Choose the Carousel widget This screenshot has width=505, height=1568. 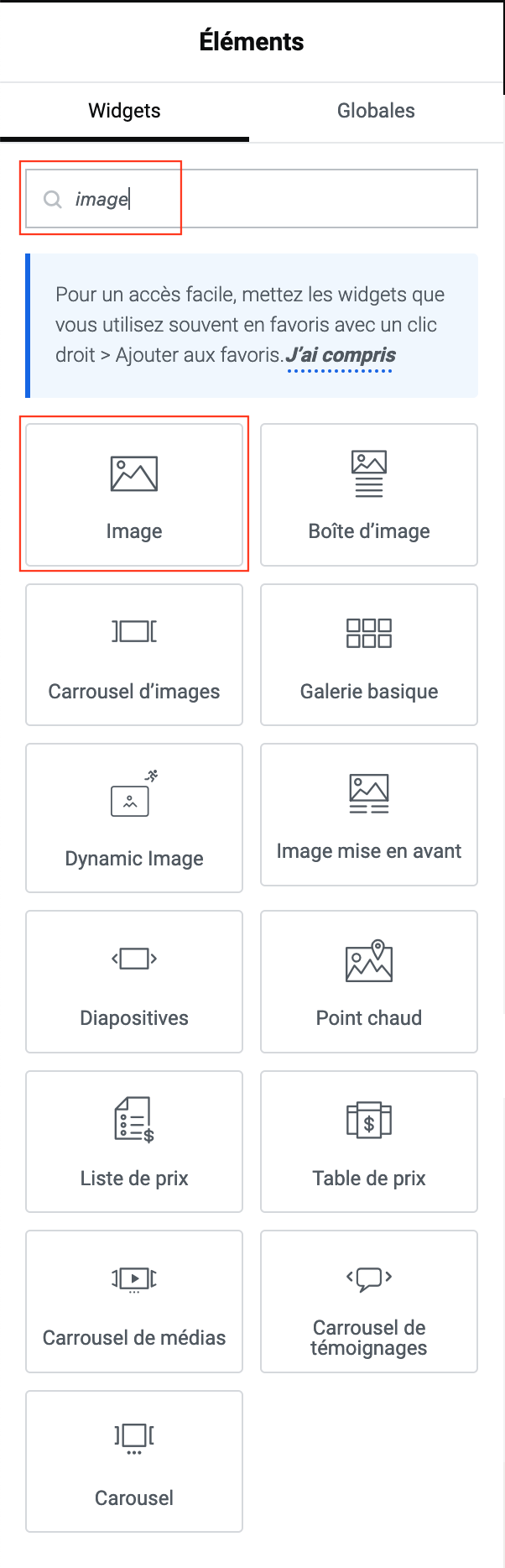point(134,1461)
